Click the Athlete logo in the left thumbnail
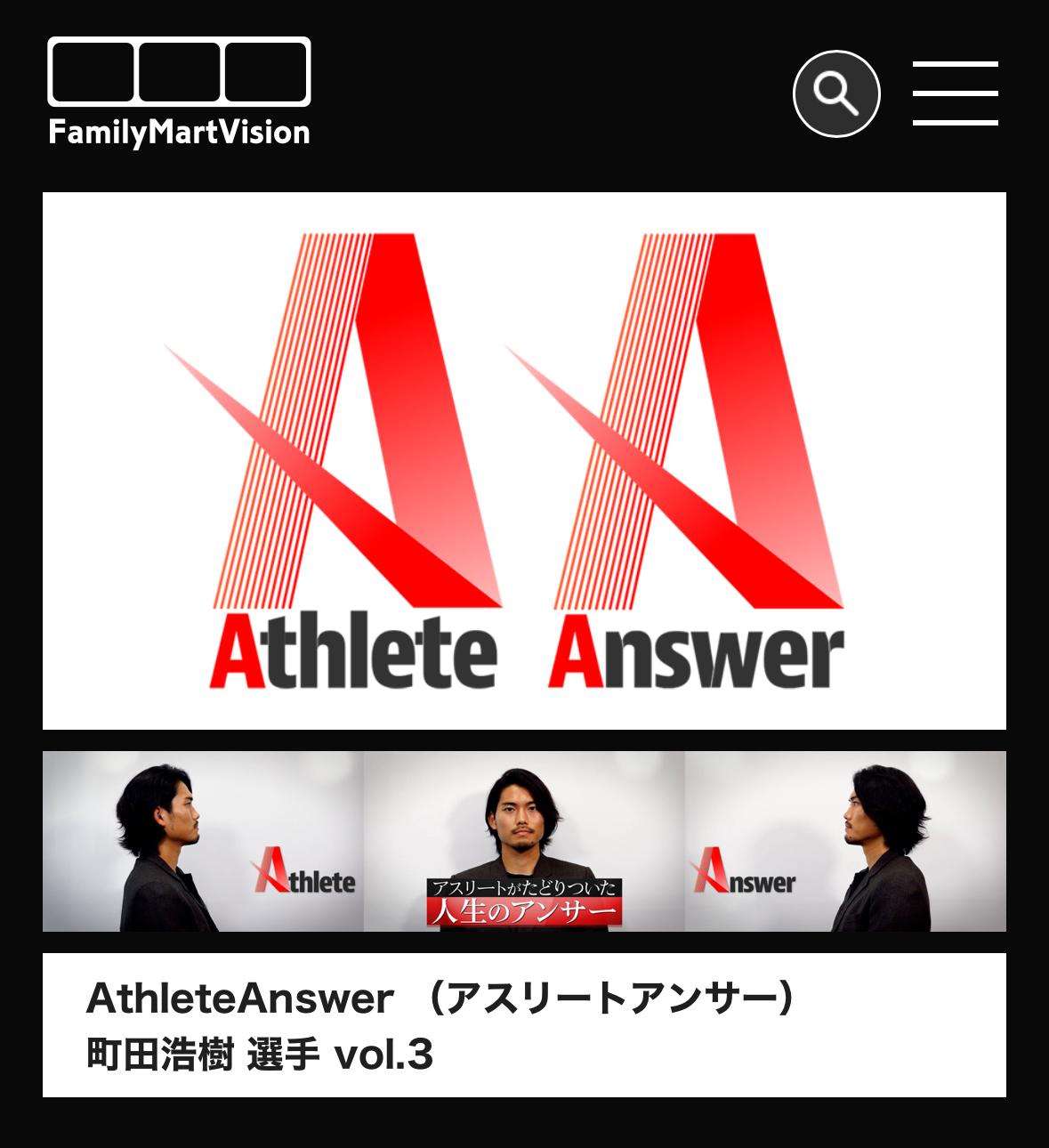This screenshot has height=1148, width=1049. pos(307,880)
